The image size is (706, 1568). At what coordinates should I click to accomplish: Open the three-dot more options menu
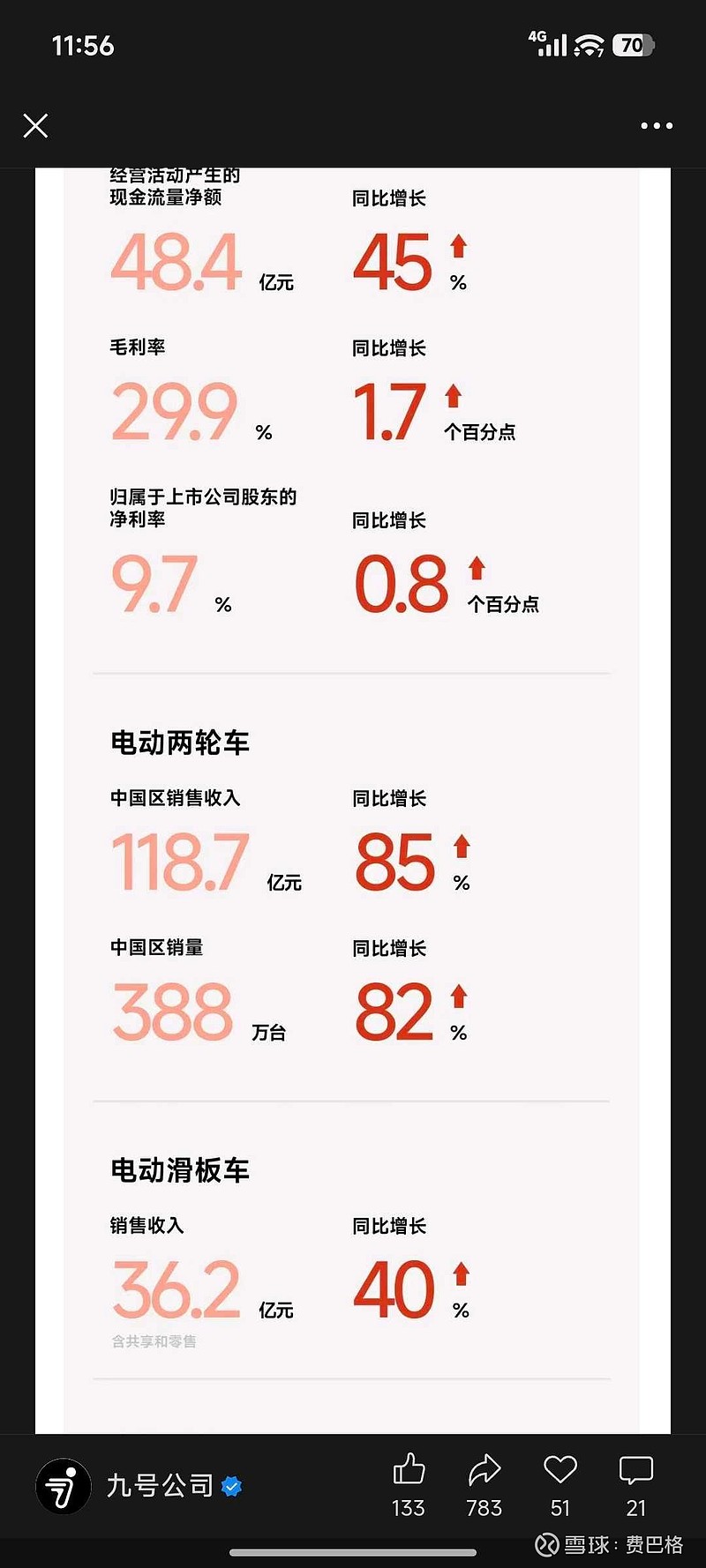click(x=656, y=125)
